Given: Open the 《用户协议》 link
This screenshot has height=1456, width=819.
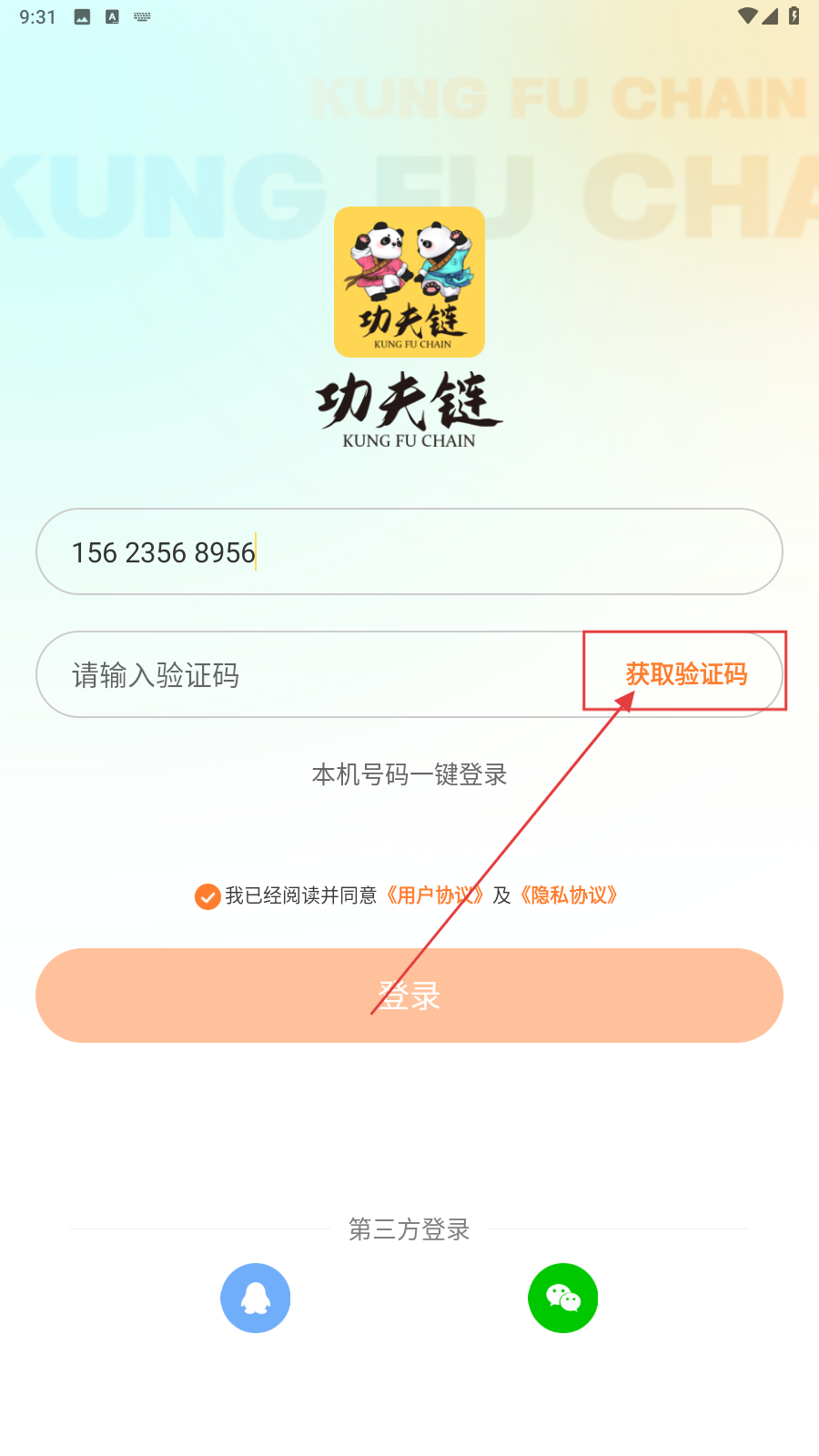Looking at the screenshot, I should (x=434, y=895).
